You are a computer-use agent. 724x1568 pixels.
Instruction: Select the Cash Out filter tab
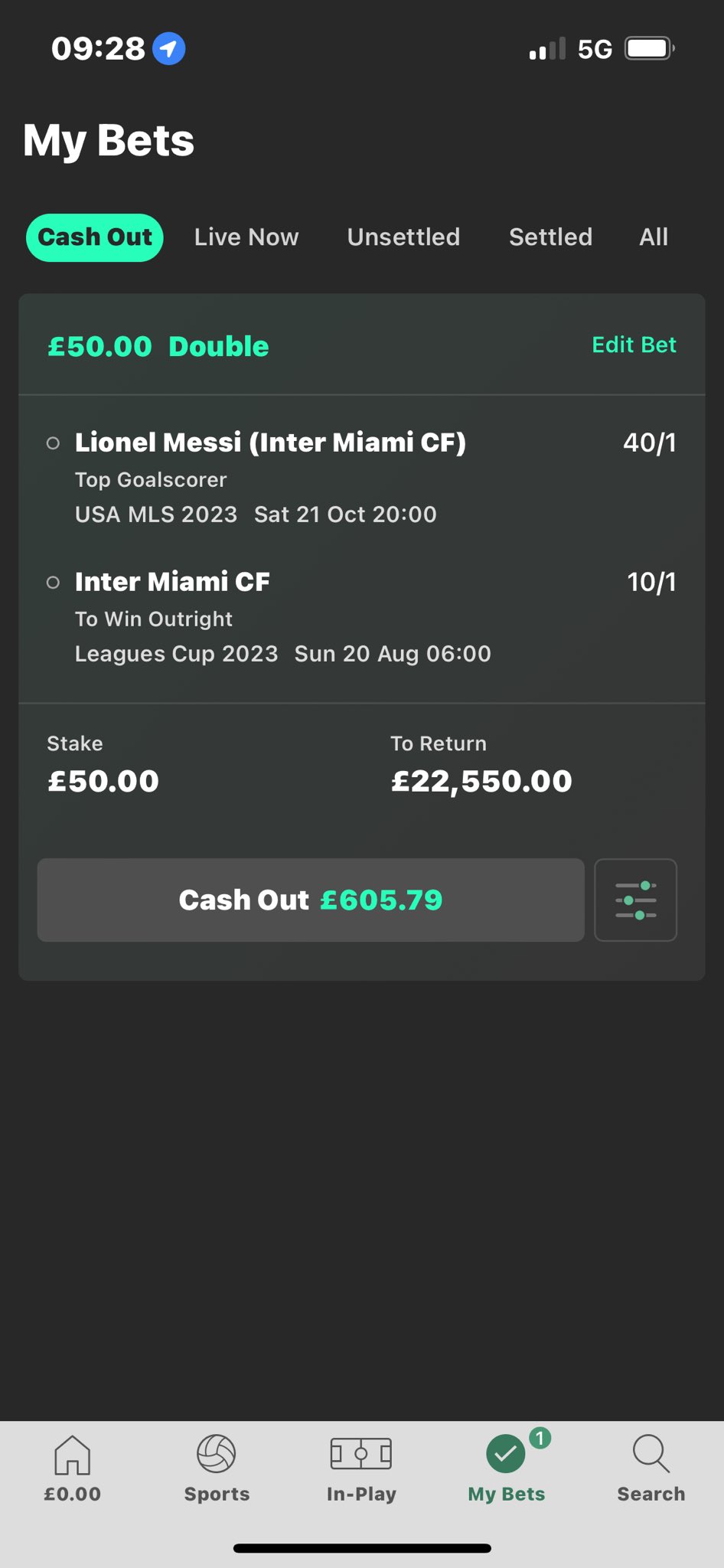coord(95,237)
